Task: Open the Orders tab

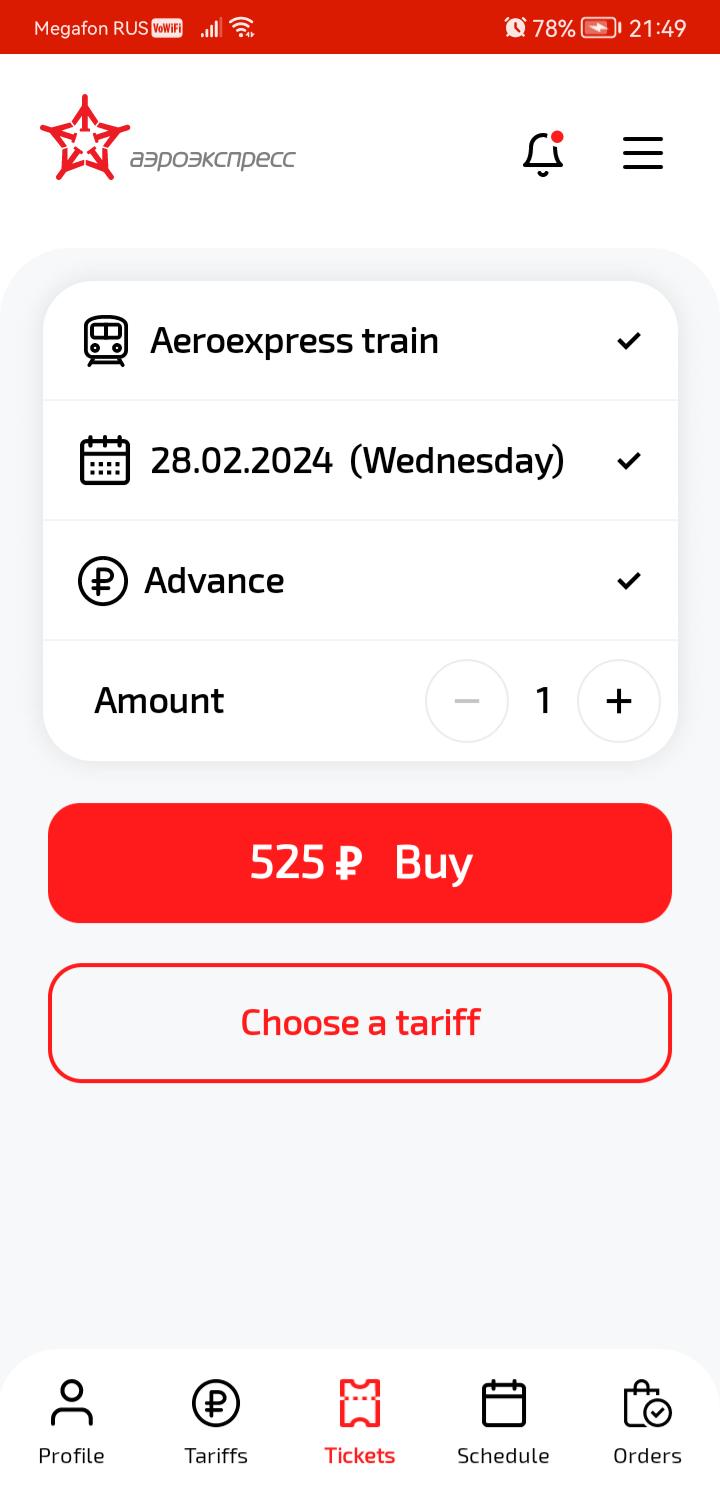Action: pyautogui.click(x=647, y=1422)
